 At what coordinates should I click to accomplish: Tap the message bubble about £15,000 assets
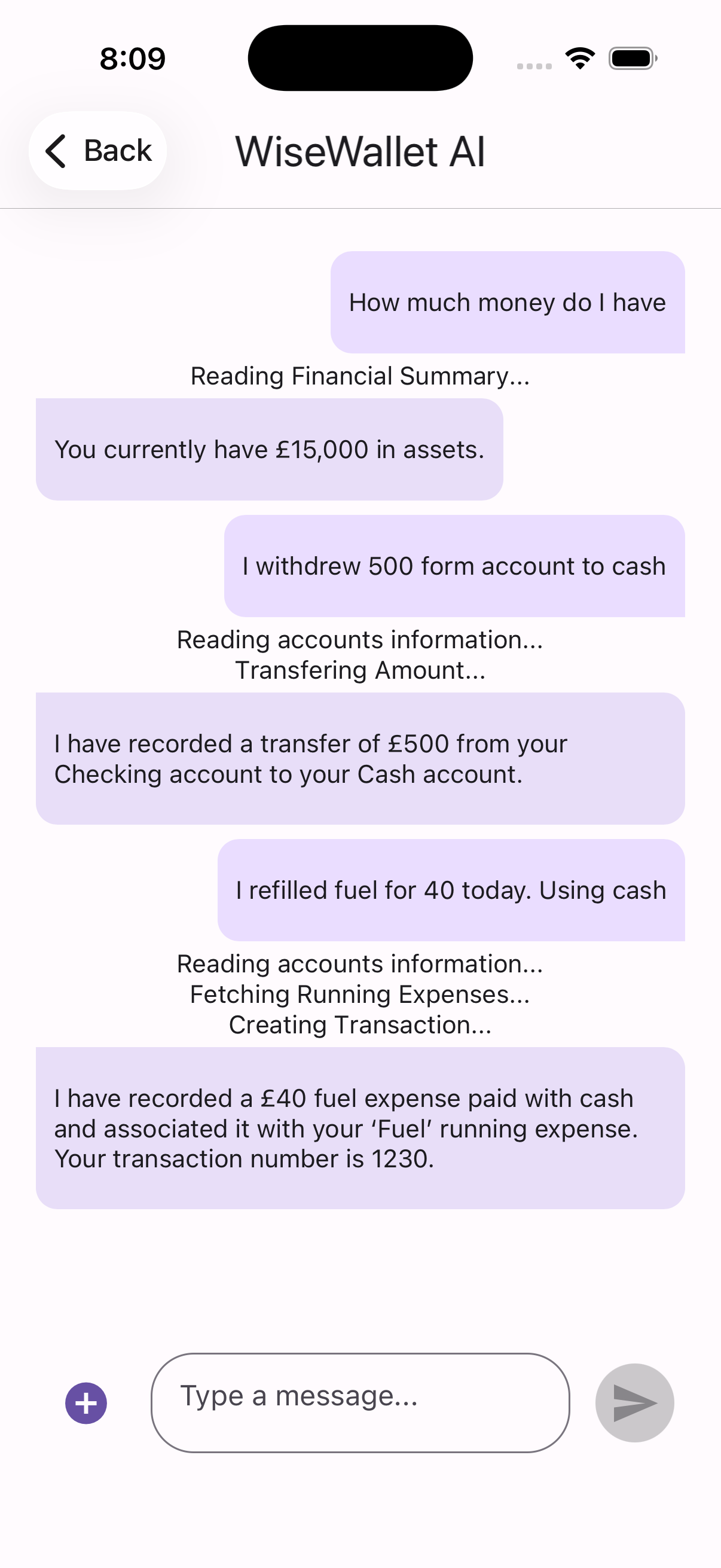tap(270, 449)
